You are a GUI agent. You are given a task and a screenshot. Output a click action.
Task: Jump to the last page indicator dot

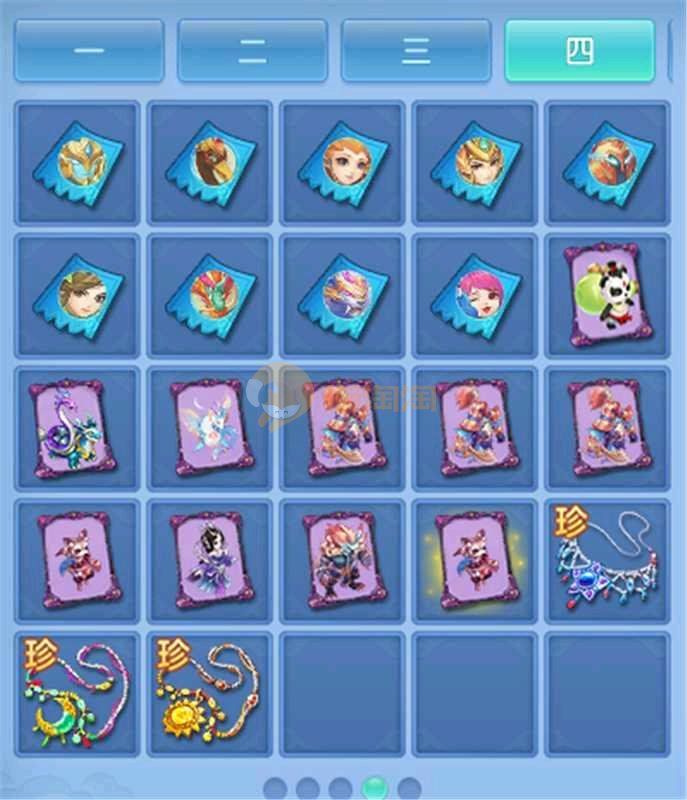(x=410, y=787)
